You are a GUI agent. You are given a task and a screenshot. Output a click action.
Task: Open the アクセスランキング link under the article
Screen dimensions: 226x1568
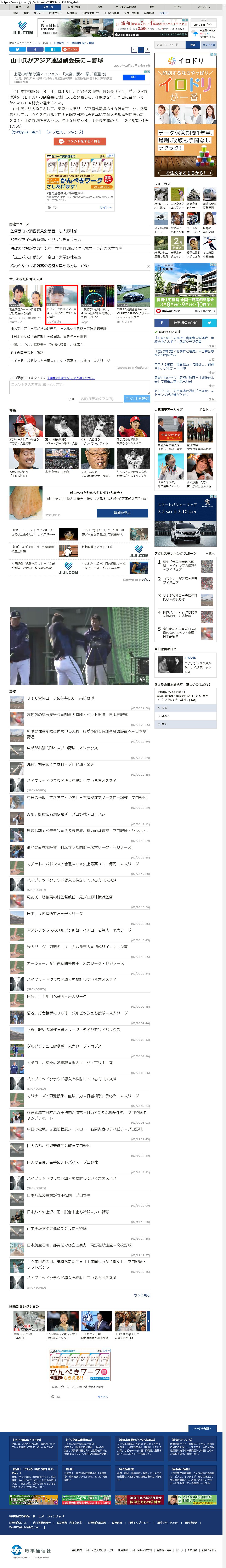(x=64, y=132)
